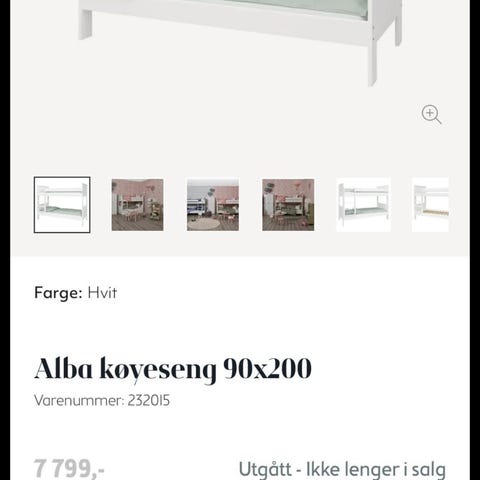Tap the magnifier zoom icon on the product image
The image size is (480, 480).
pos(431,114)
